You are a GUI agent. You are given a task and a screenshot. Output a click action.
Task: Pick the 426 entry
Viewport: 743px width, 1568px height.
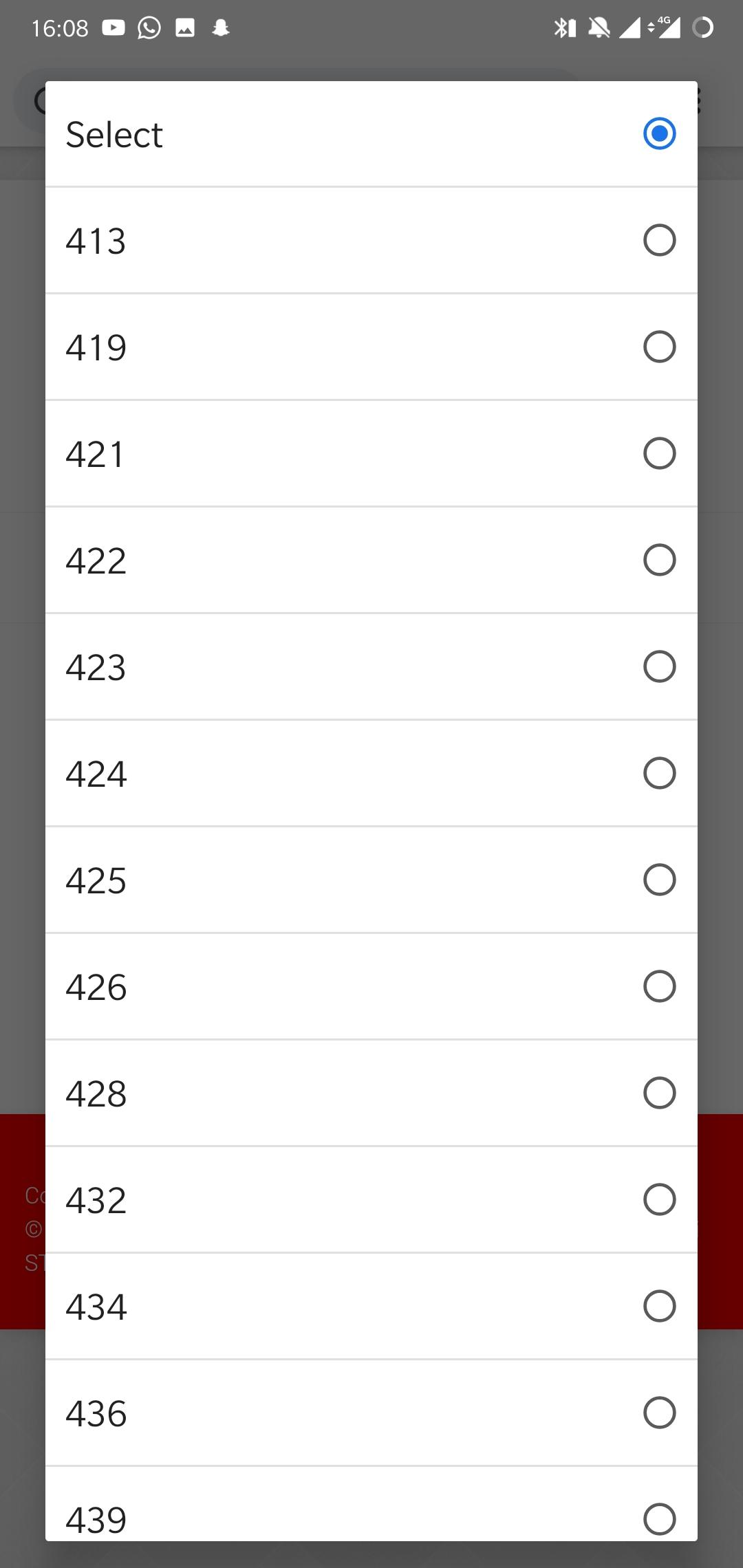pyautogui.click(x=371, y=987)
